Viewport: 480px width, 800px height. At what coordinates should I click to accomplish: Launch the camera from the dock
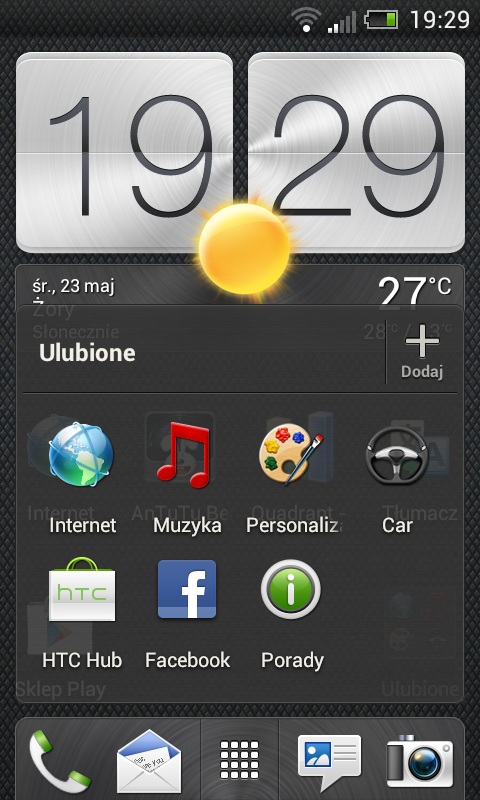419,761
